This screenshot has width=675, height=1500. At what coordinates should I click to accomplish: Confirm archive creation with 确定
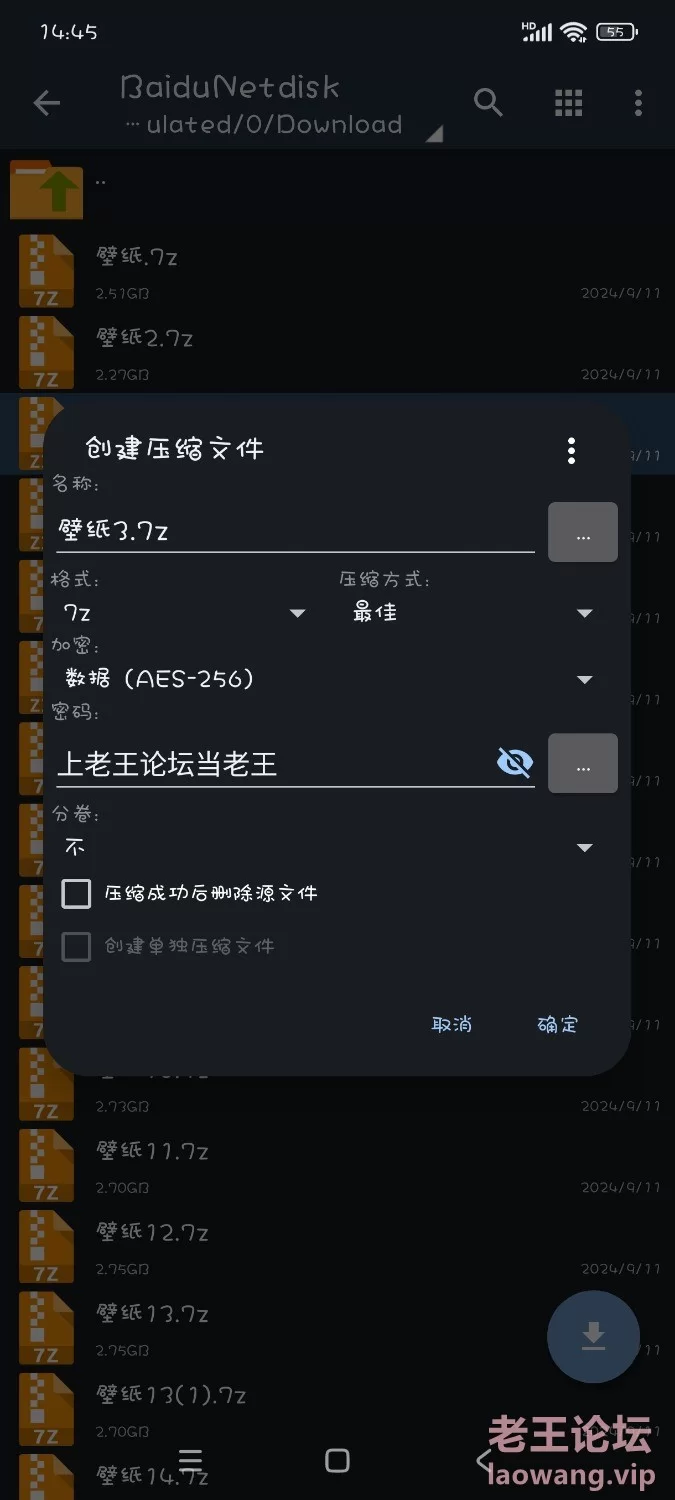pyautogui.click(x=557, y=1024)
